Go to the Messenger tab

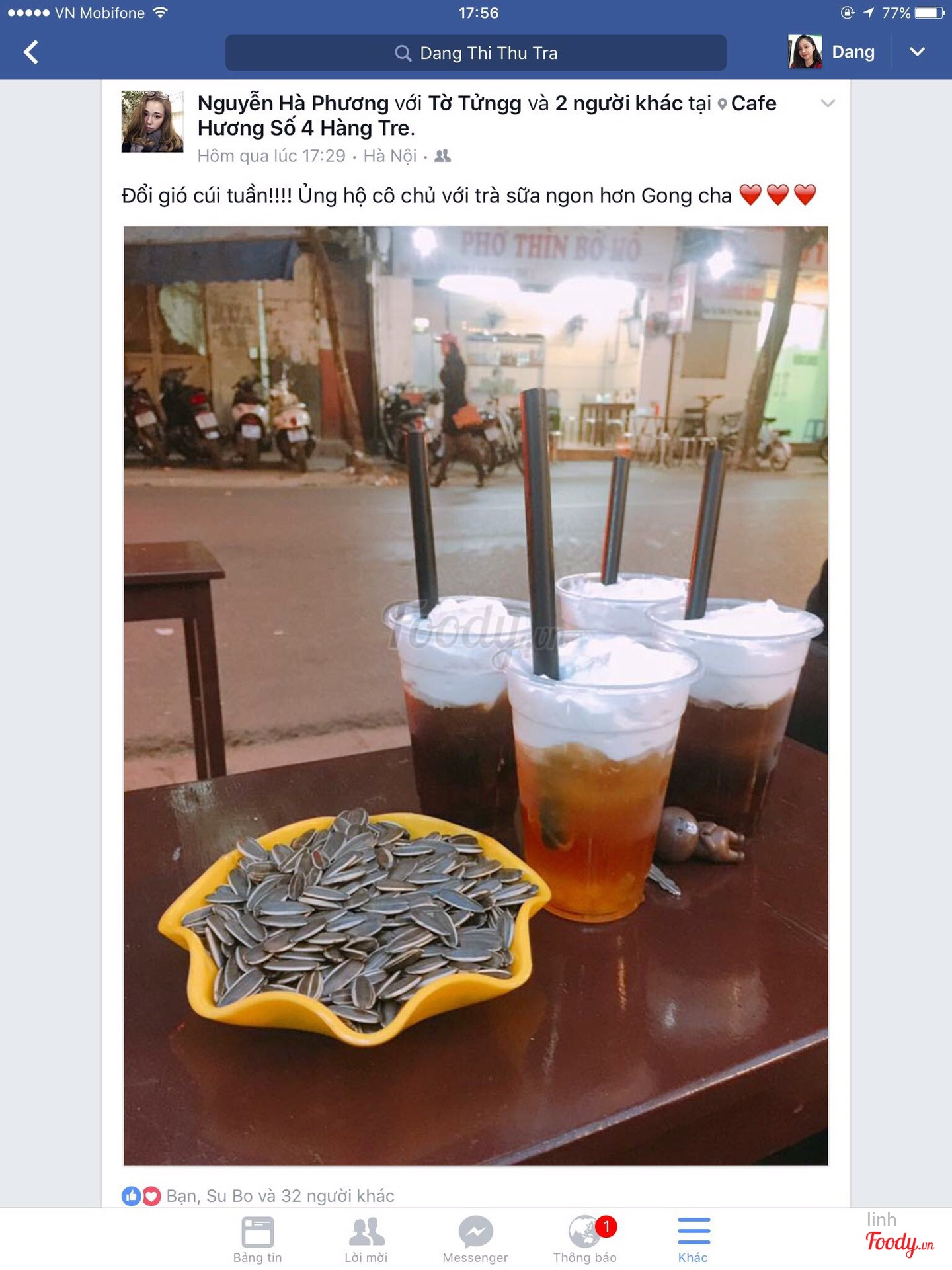(x=475, y=1239)
